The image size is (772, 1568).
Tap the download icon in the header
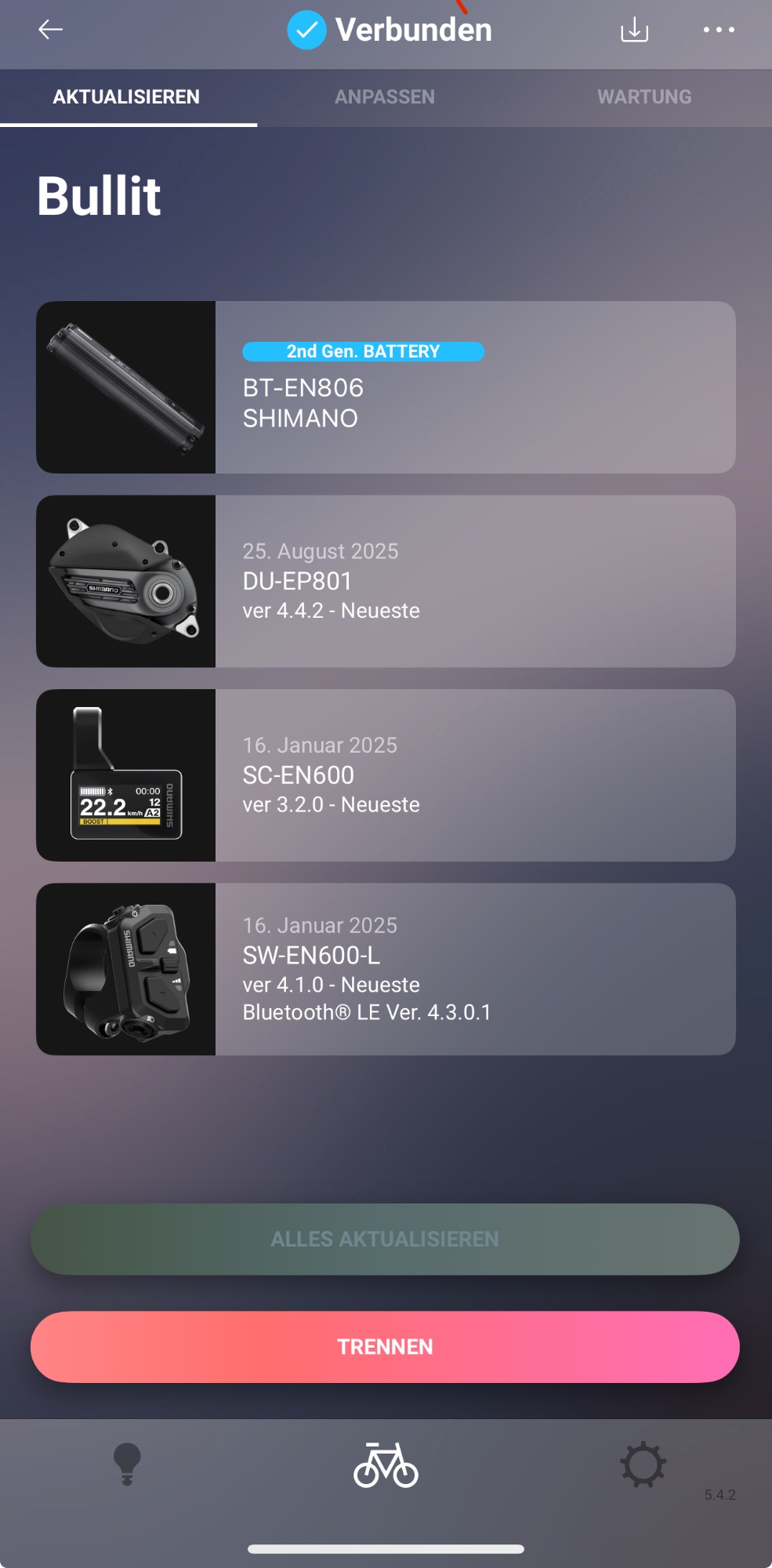pyautogui.click(x=634, y=30)
